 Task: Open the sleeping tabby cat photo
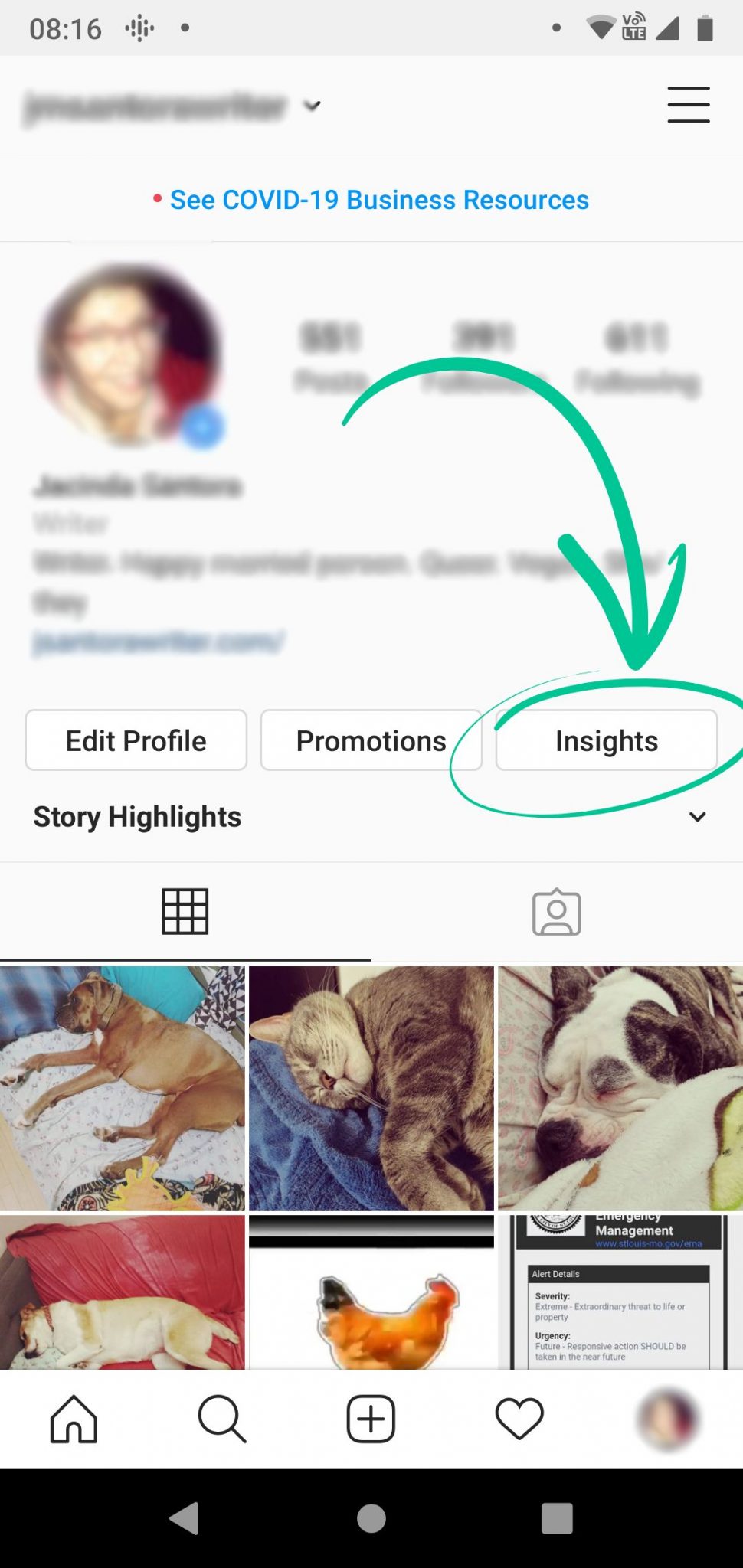tap(371, 1088)
